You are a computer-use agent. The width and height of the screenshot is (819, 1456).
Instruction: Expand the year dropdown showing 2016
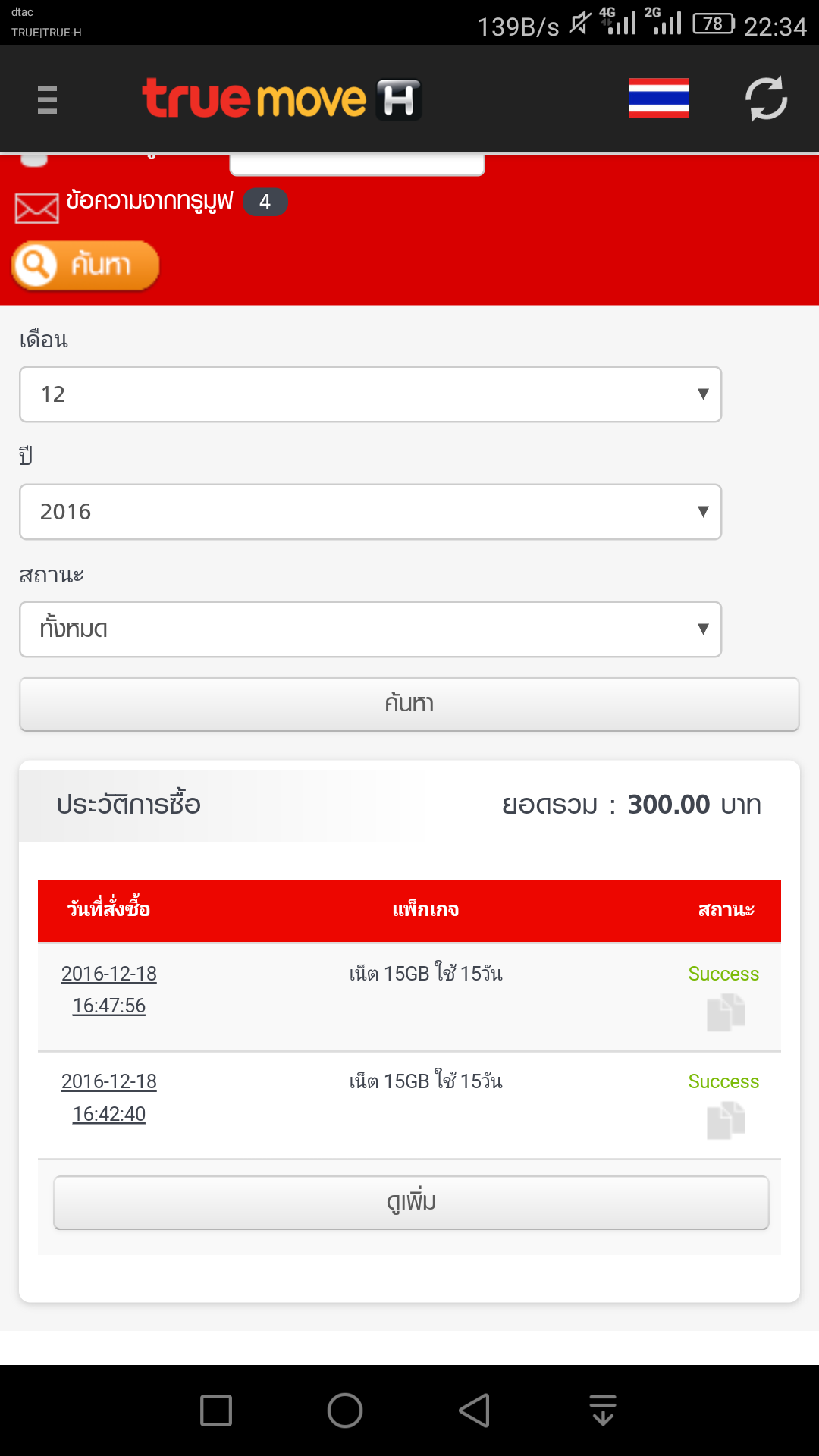pyautogui.click(x=370, y=512)
